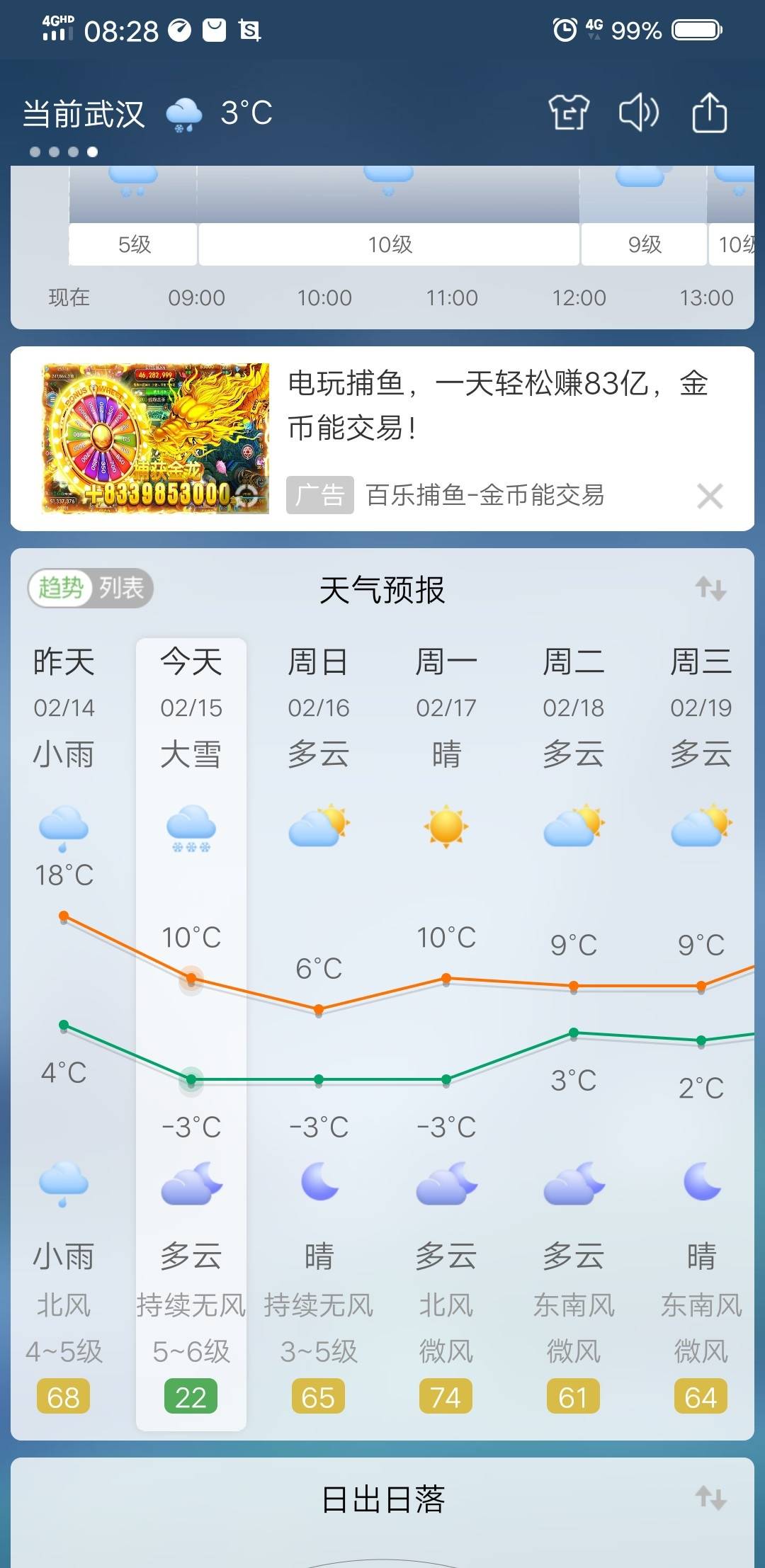The width and height of the screenshot is (765, 1568).
Task: Reorder the 日出日落 card
Action: click(710, 1499)
